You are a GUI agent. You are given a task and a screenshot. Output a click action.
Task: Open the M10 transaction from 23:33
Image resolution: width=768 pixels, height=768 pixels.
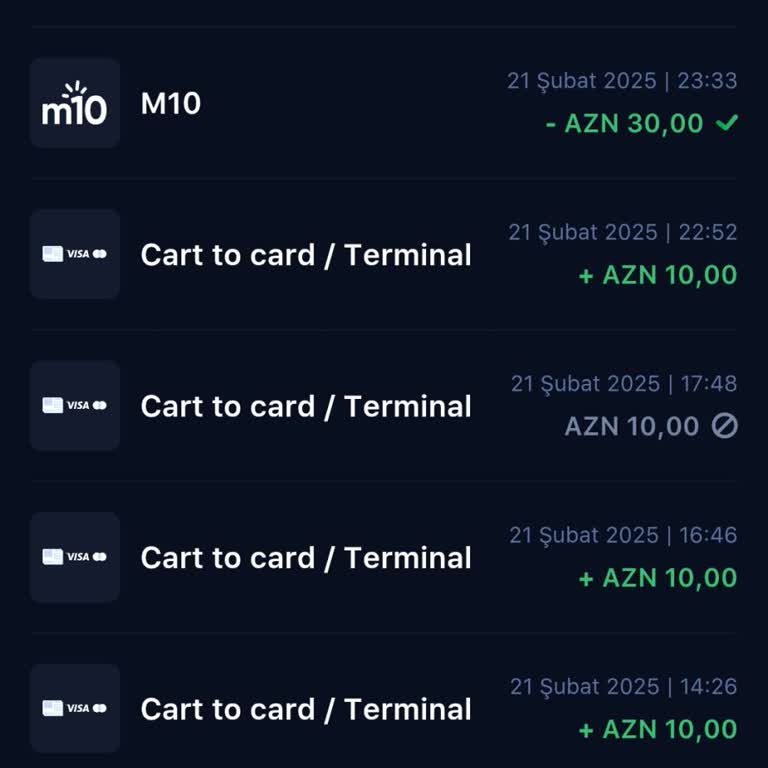(383, 103)
